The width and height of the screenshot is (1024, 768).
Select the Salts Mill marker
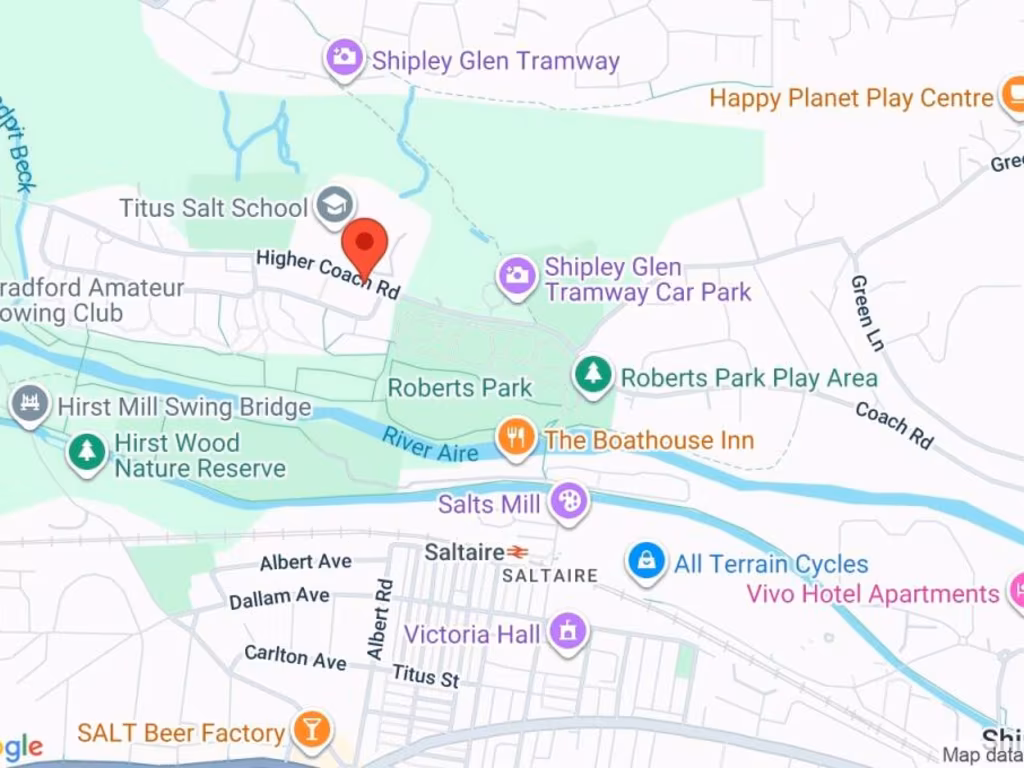coord(570,503)
